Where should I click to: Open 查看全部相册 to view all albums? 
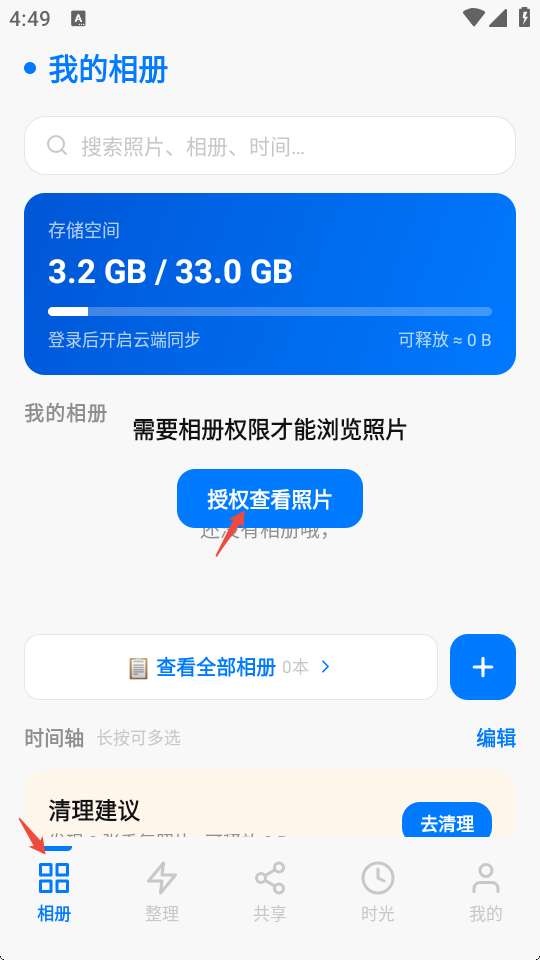tap(231, 667)
